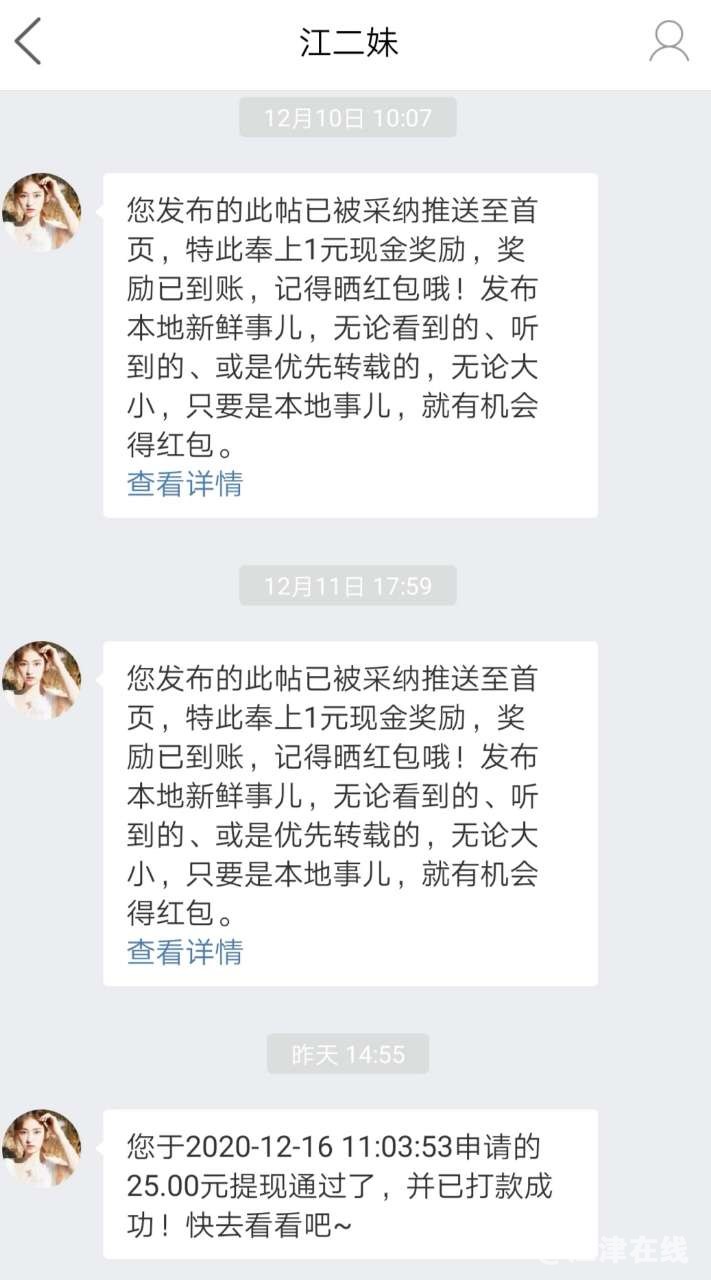Open 查看详情 link in 12月10日 message
Screen dimensions: 711x1280
[x=184, y=484]
